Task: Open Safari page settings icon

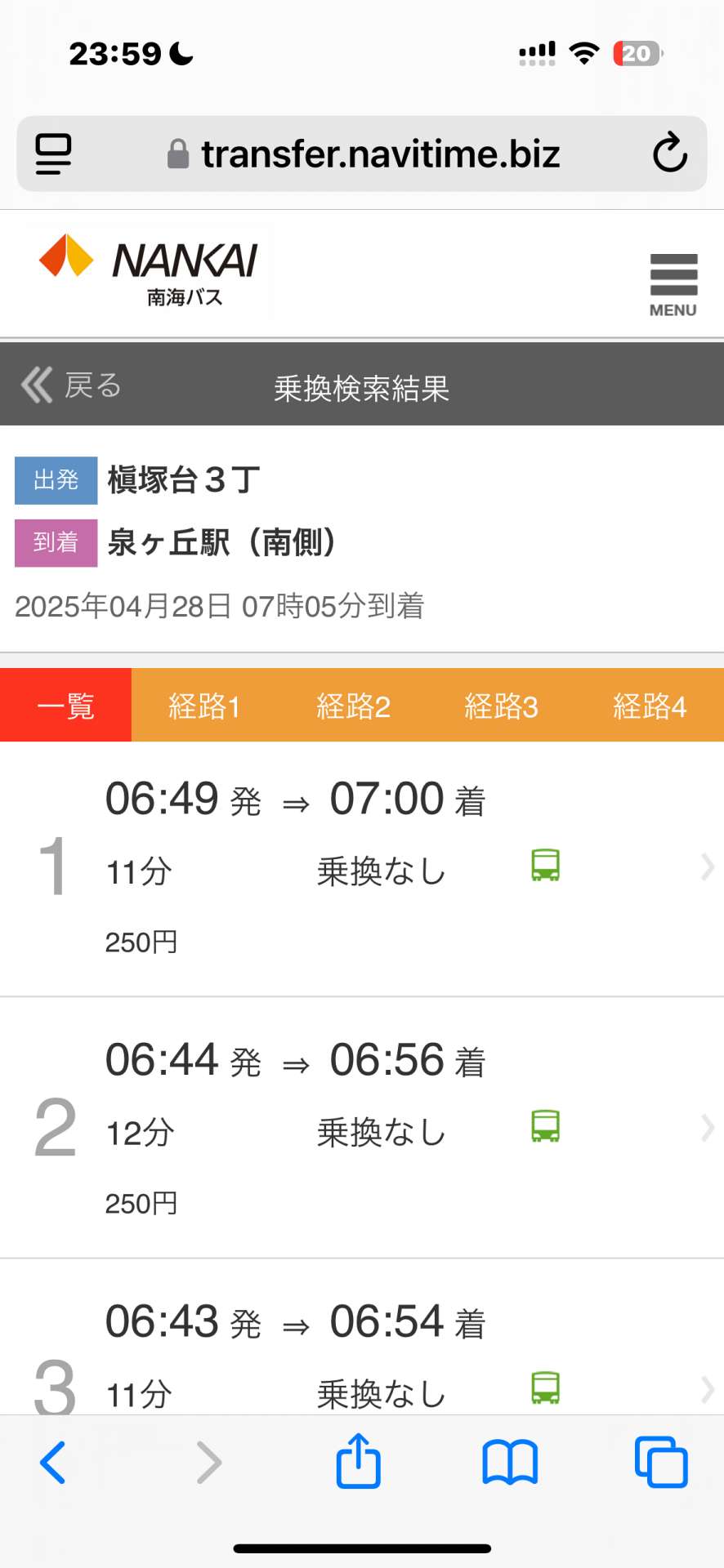Action: 54,154
